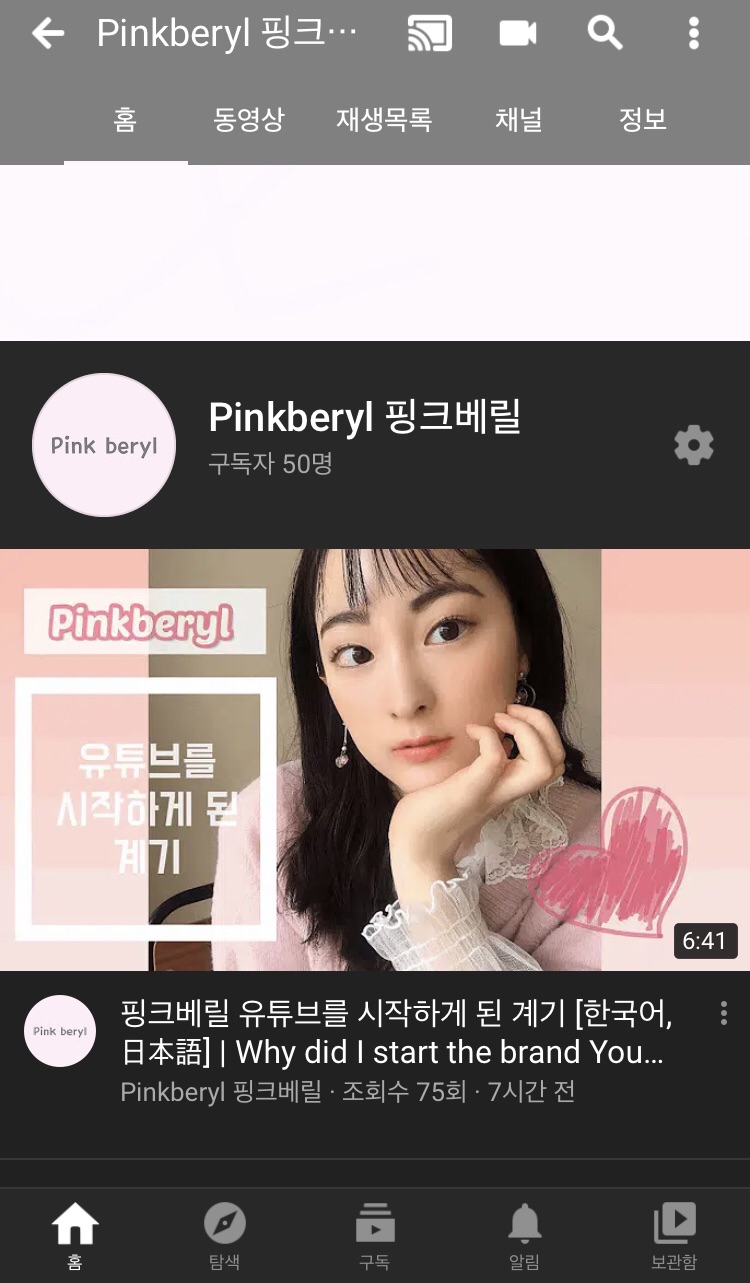Image resolution: width=750 pixels, height=1283 pixels.
Task: Open the search magnifier
Action: pyautogui.click(x=605, y=34)
